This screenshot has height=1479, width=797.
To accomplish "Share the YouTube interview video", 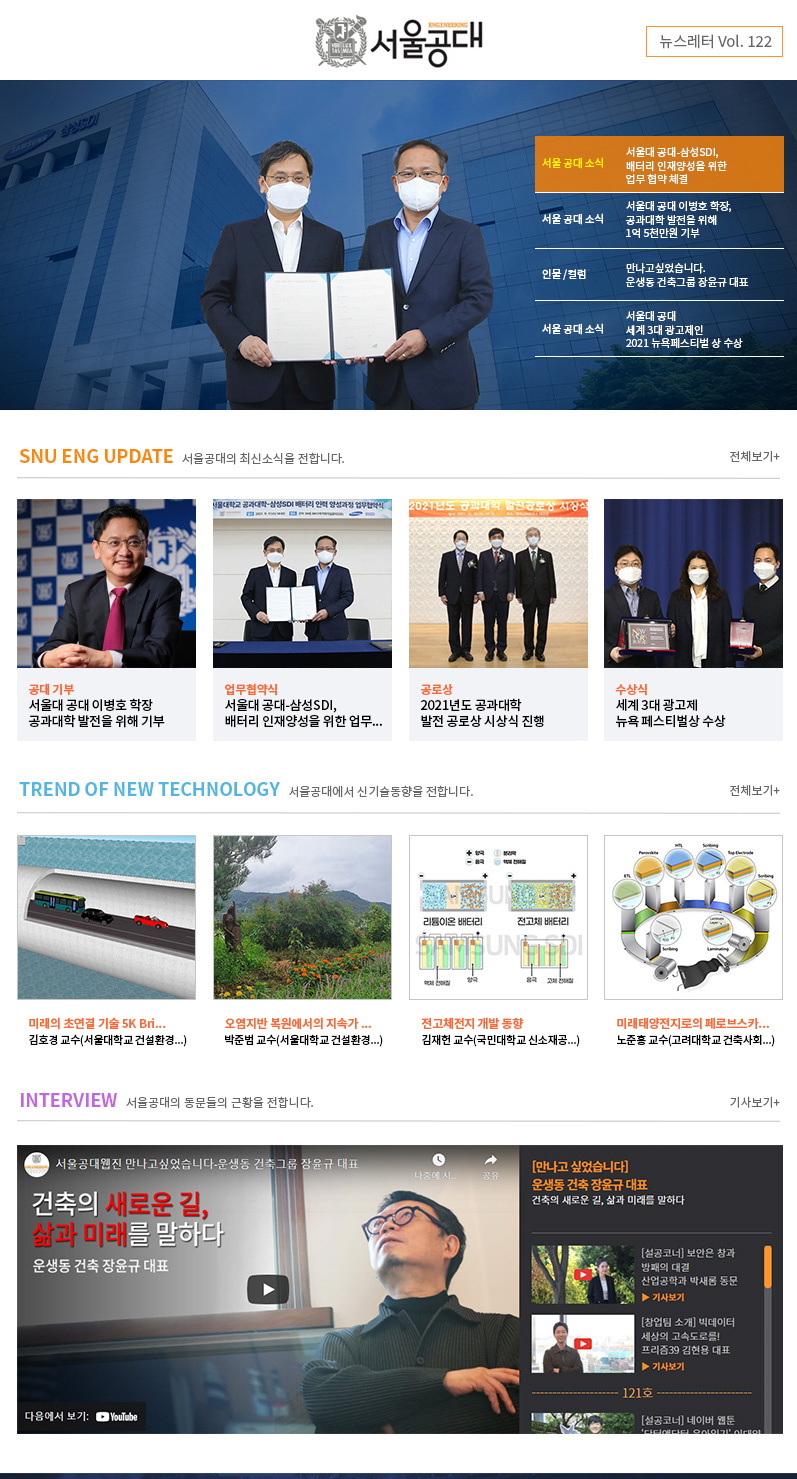I will (490, 1165).
